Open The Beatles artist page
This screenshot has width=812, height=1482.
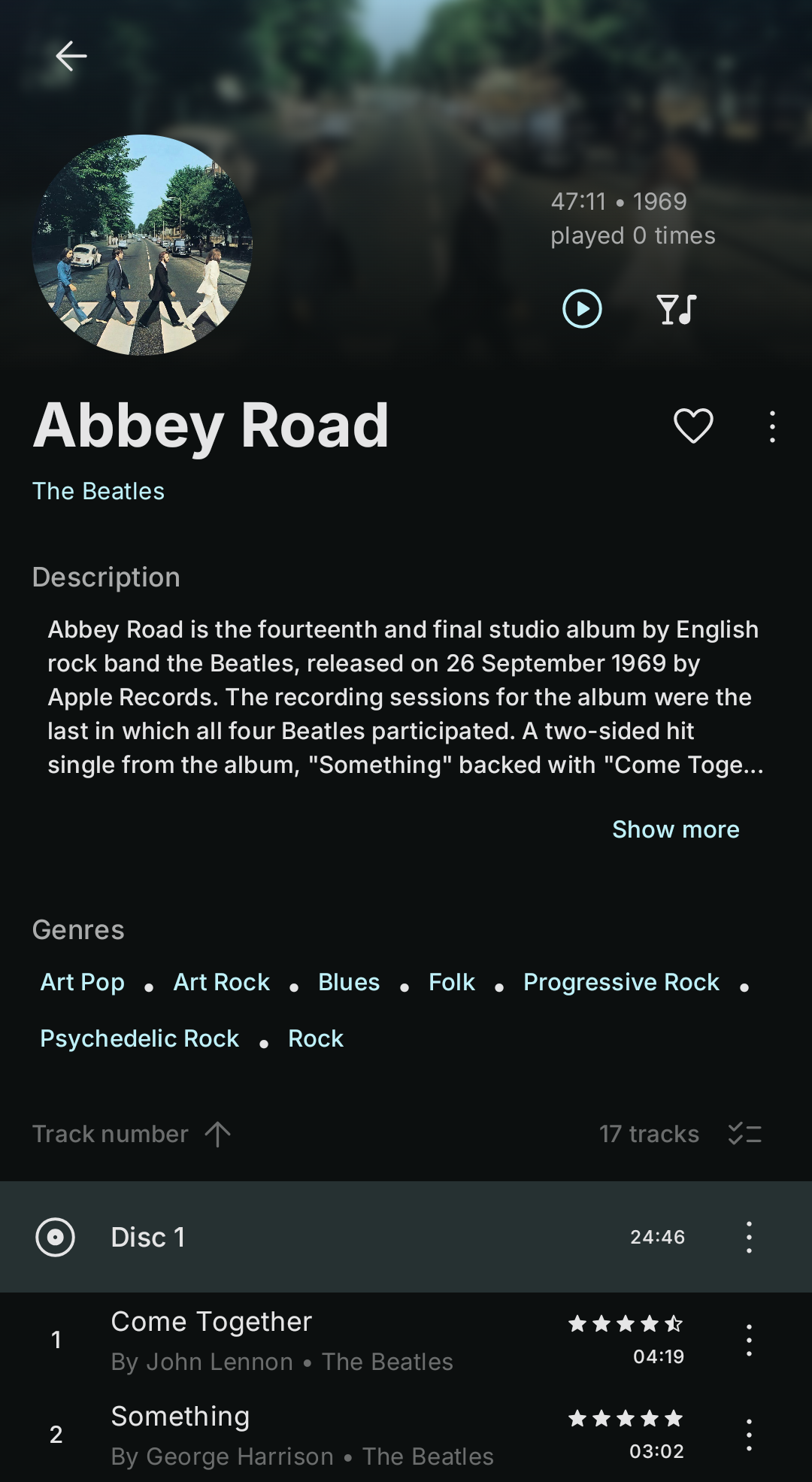pos(98,491)
